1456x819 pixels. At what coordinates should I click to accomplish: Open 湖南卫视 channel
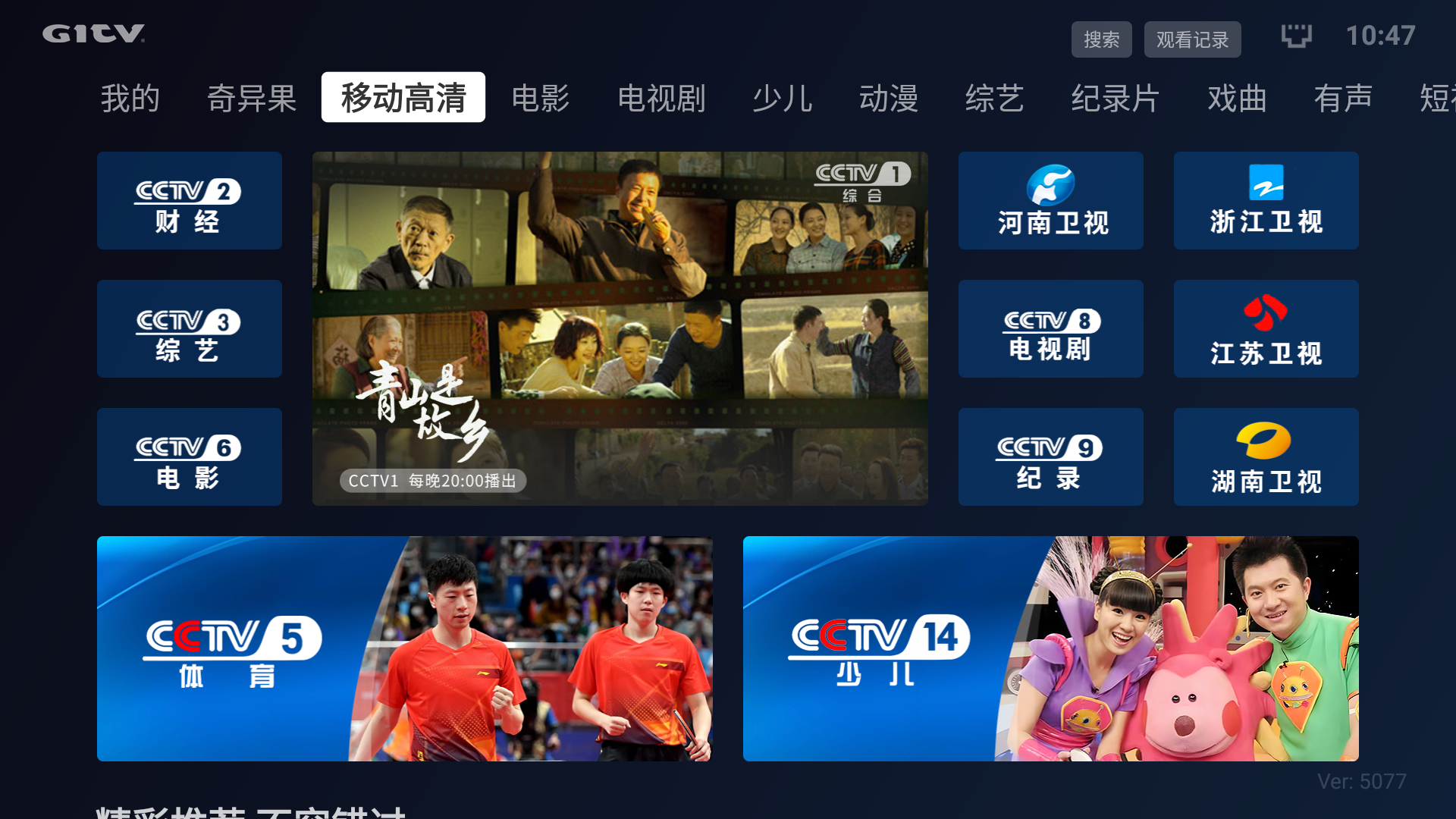coord(1266,457)
